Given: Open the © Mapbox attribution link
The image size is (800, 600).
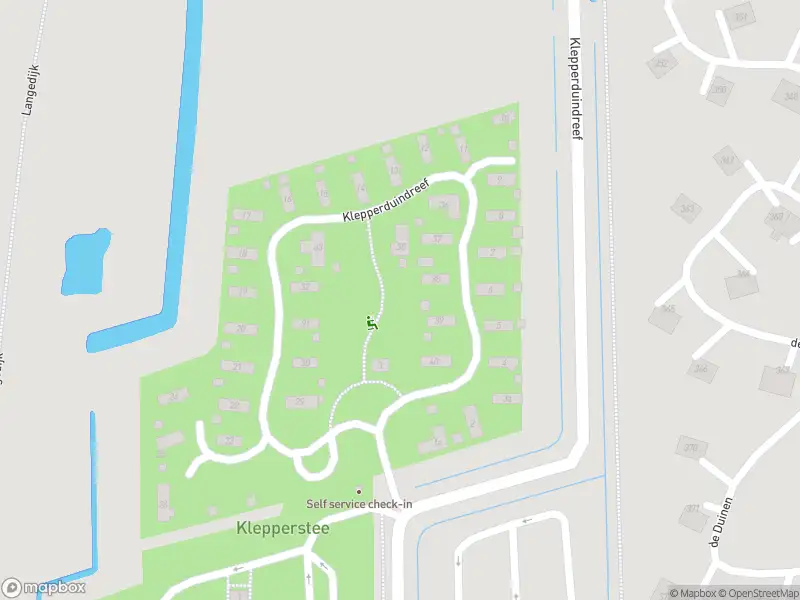Looking at the screenshot, I should (x=692, y=593).
